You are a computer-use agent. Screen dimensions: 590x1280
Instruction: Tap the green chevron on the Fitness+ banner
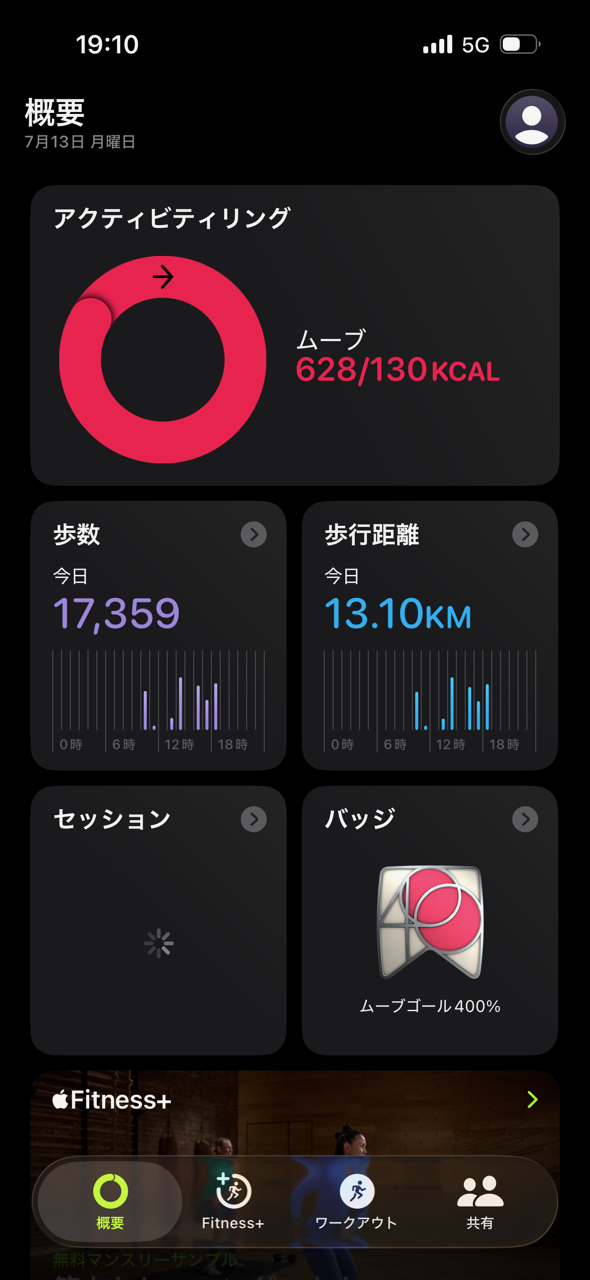pyautogui.click(x=532, y=1100)
